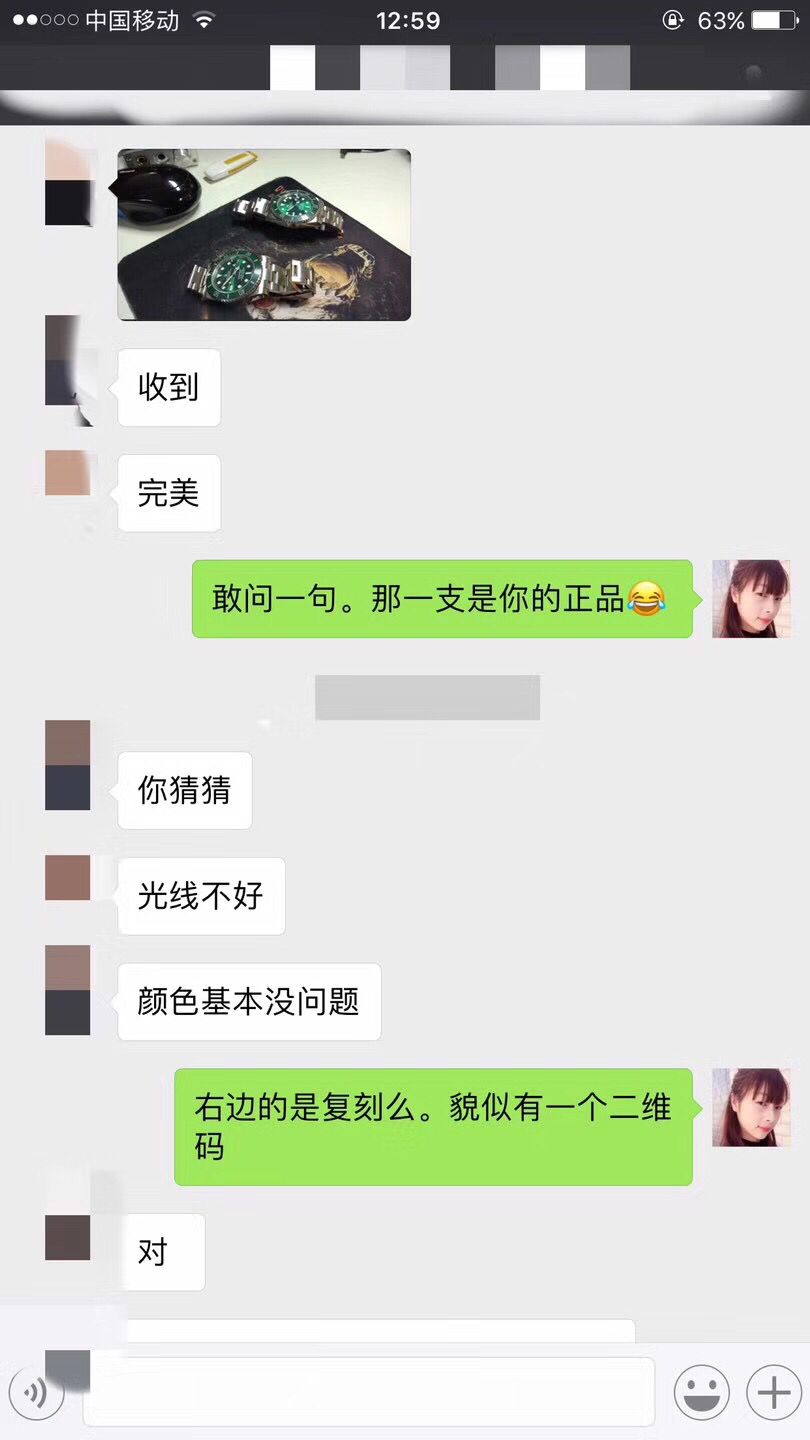The image size is (810, 1440).
Task: Open the emoji sticker panel
Action: pyautogui.click(x=701, y=1391)
